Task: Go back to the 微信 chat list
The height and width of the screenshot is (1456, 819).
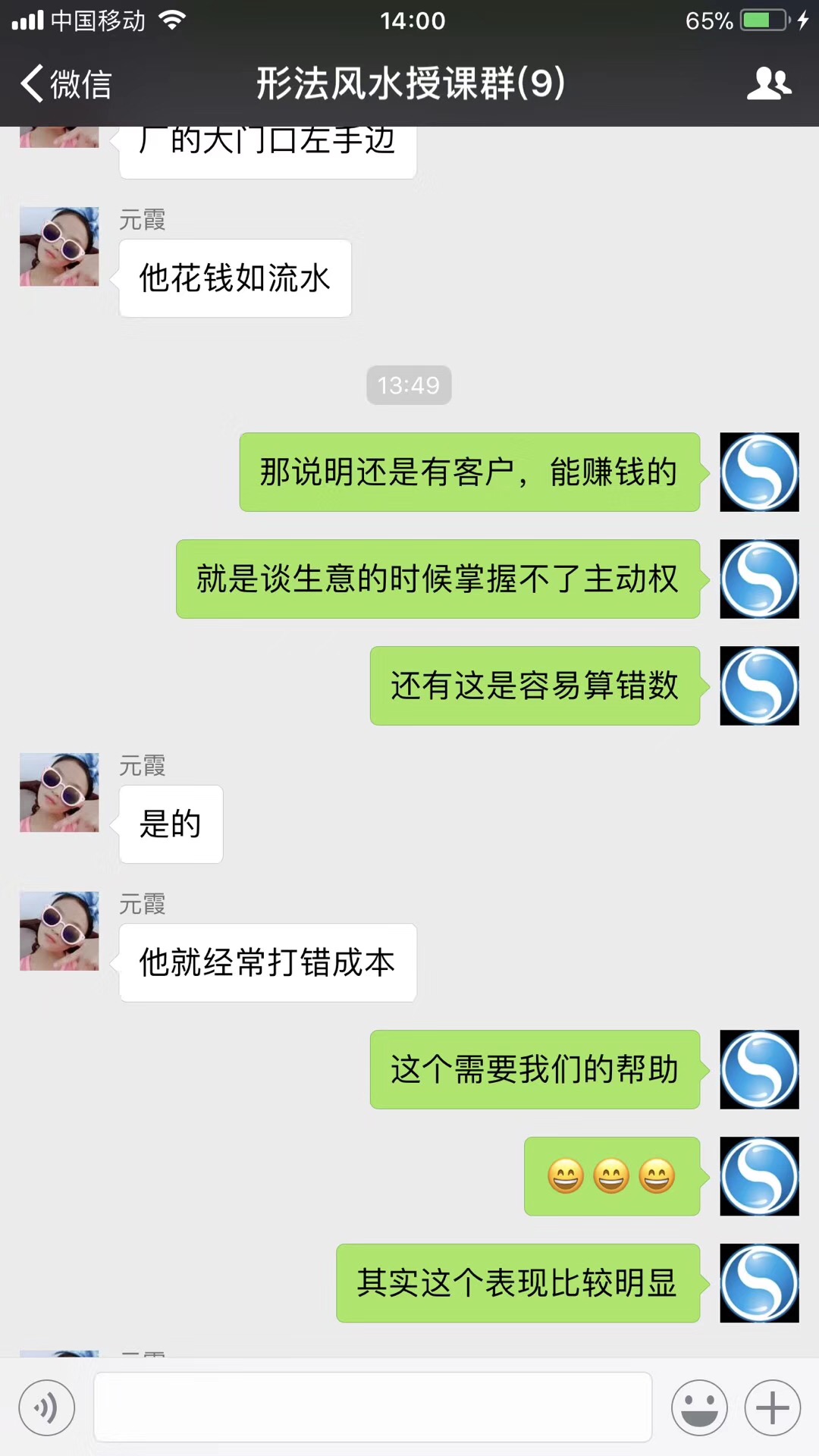Action: tap(66, 83)
